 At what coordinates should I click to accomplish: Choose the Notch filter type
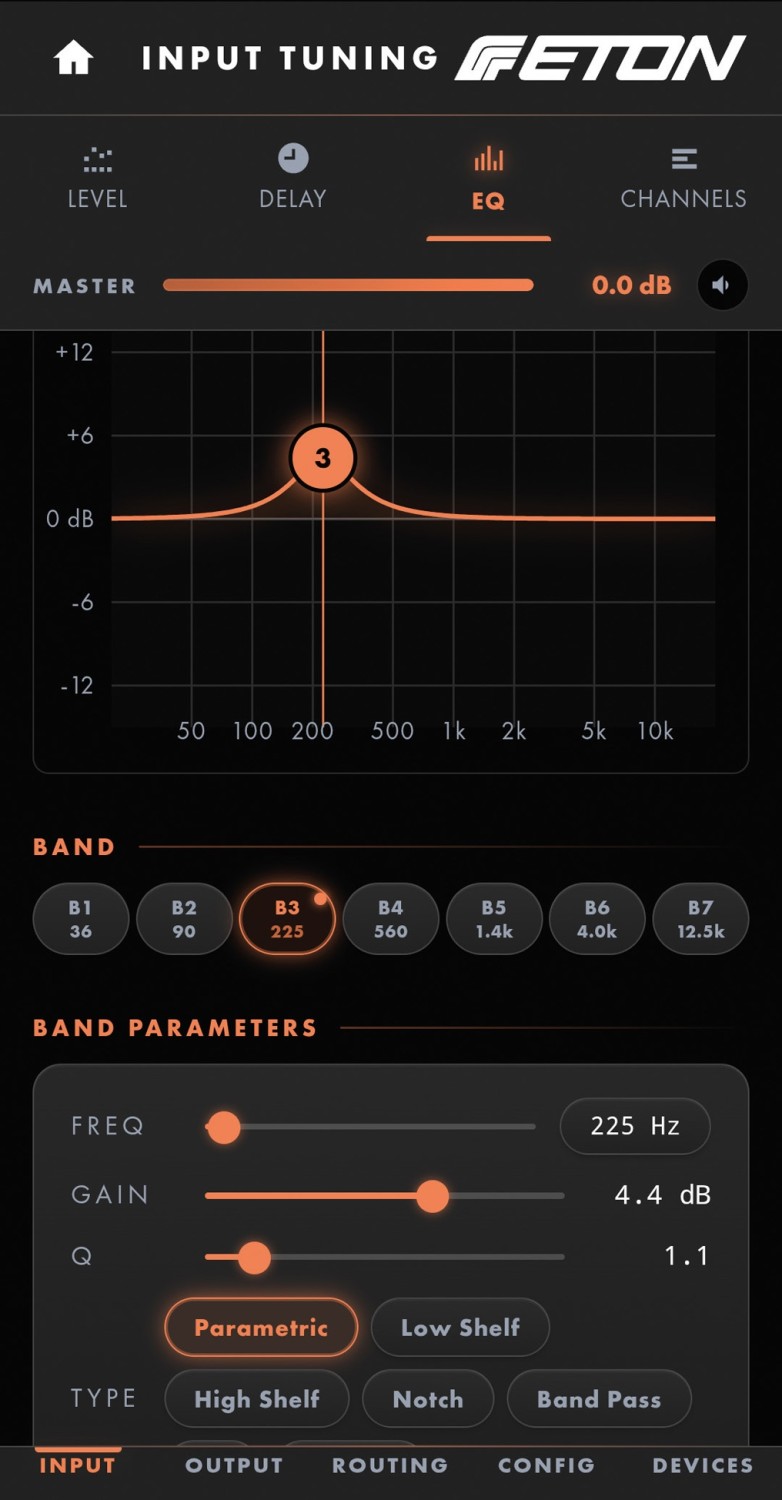(x=428, y=1399)
